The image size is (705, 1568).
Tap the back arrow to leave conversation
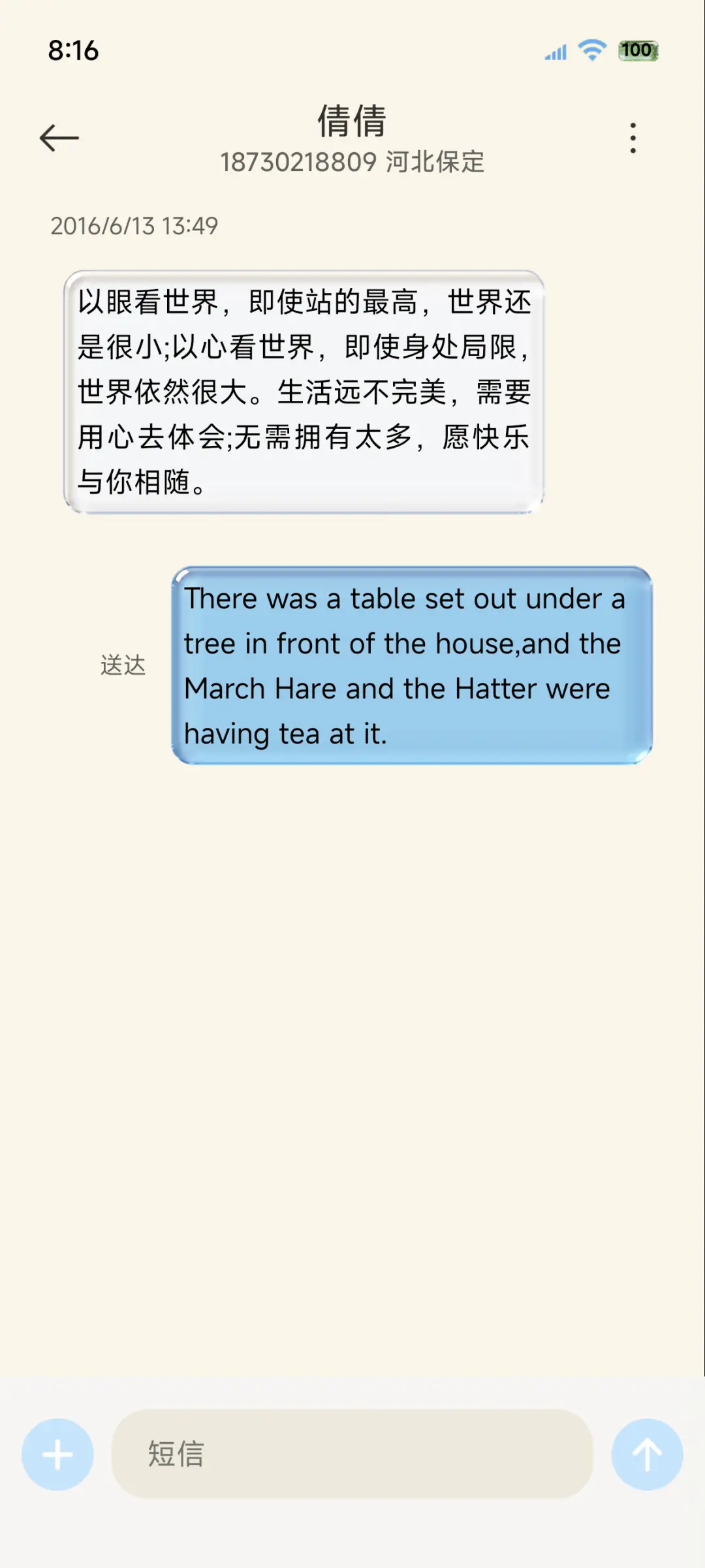[x=58, y=136]
